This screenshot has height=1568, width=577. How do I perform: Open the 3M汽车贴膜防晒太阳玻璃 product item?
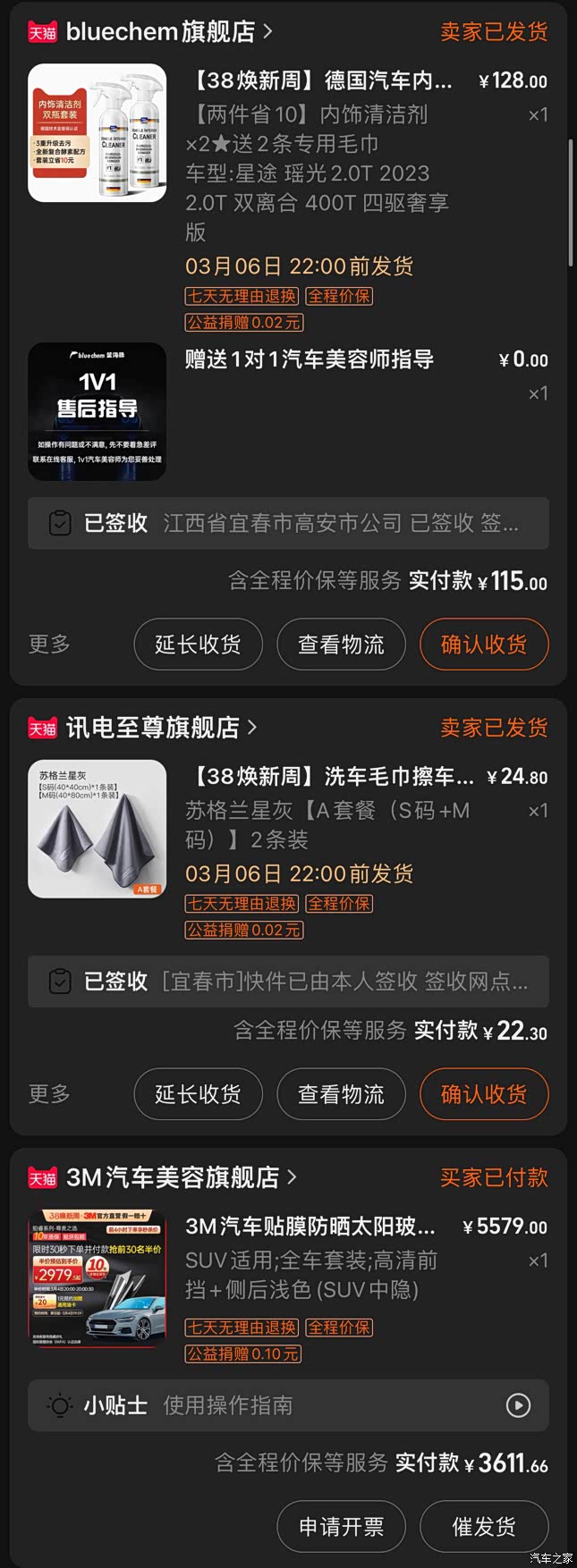pyautogui.click(x=288, y=1287)
